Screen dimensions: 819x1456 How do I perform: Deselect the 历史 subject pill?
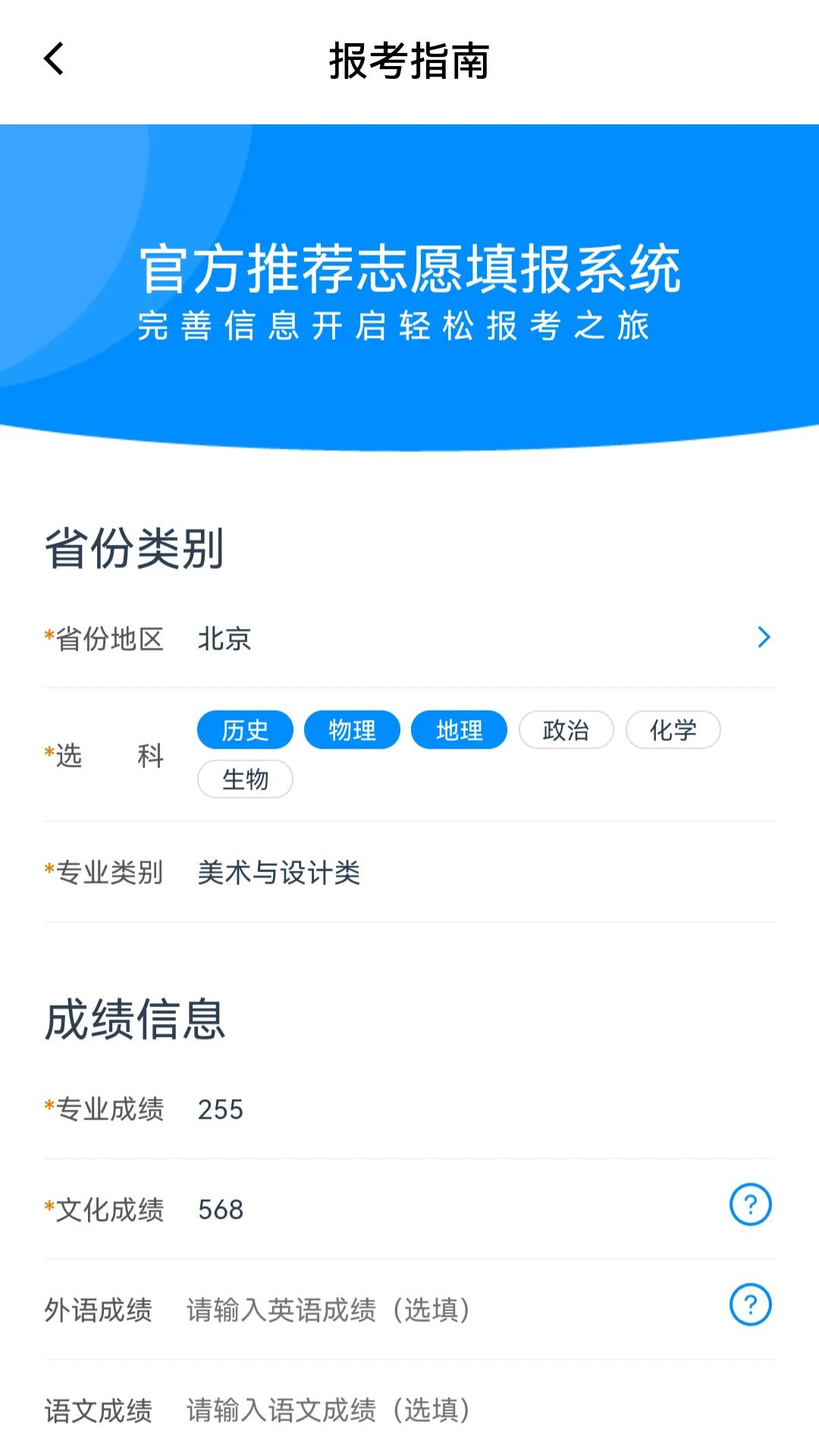[x=244, y=730]
